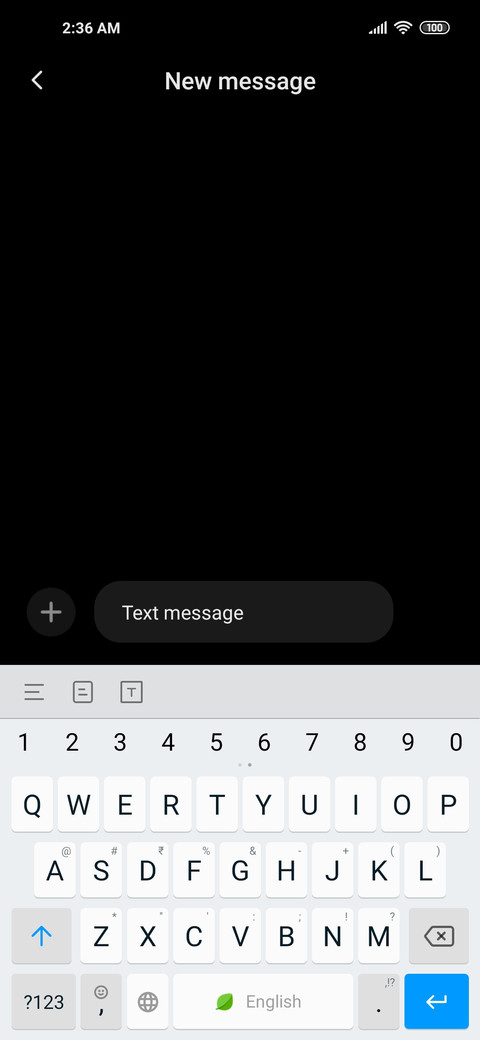Tap the period key
The height and width of the screenshot is (1040, 480).
(379, 1002)
